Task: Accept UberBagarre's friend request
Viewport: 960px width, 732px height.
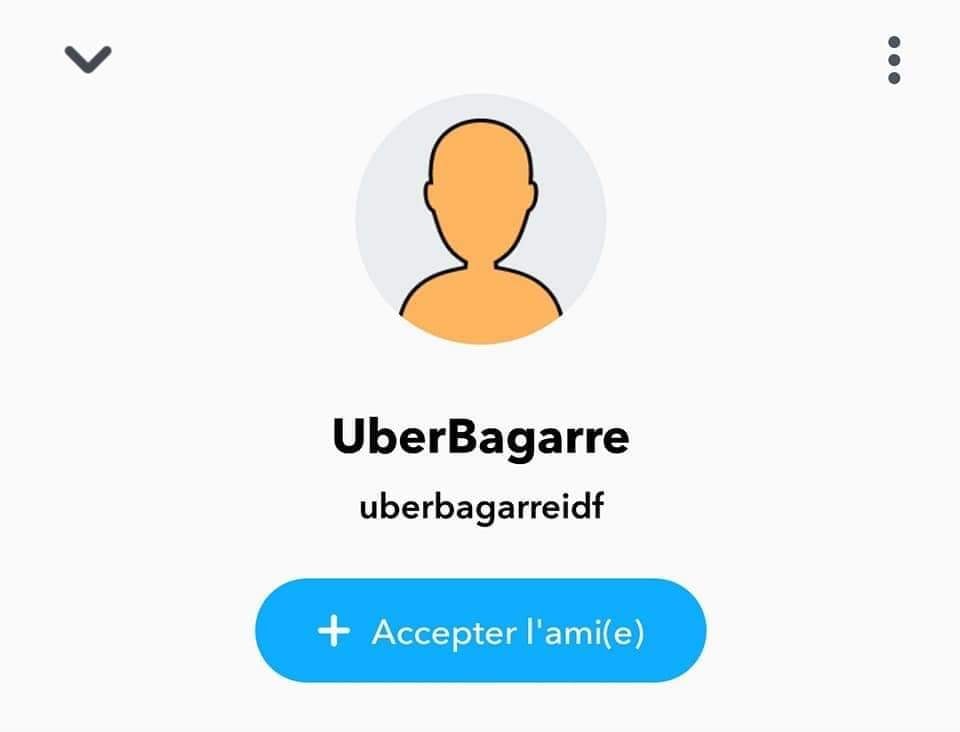Action: tap(481, 630)
